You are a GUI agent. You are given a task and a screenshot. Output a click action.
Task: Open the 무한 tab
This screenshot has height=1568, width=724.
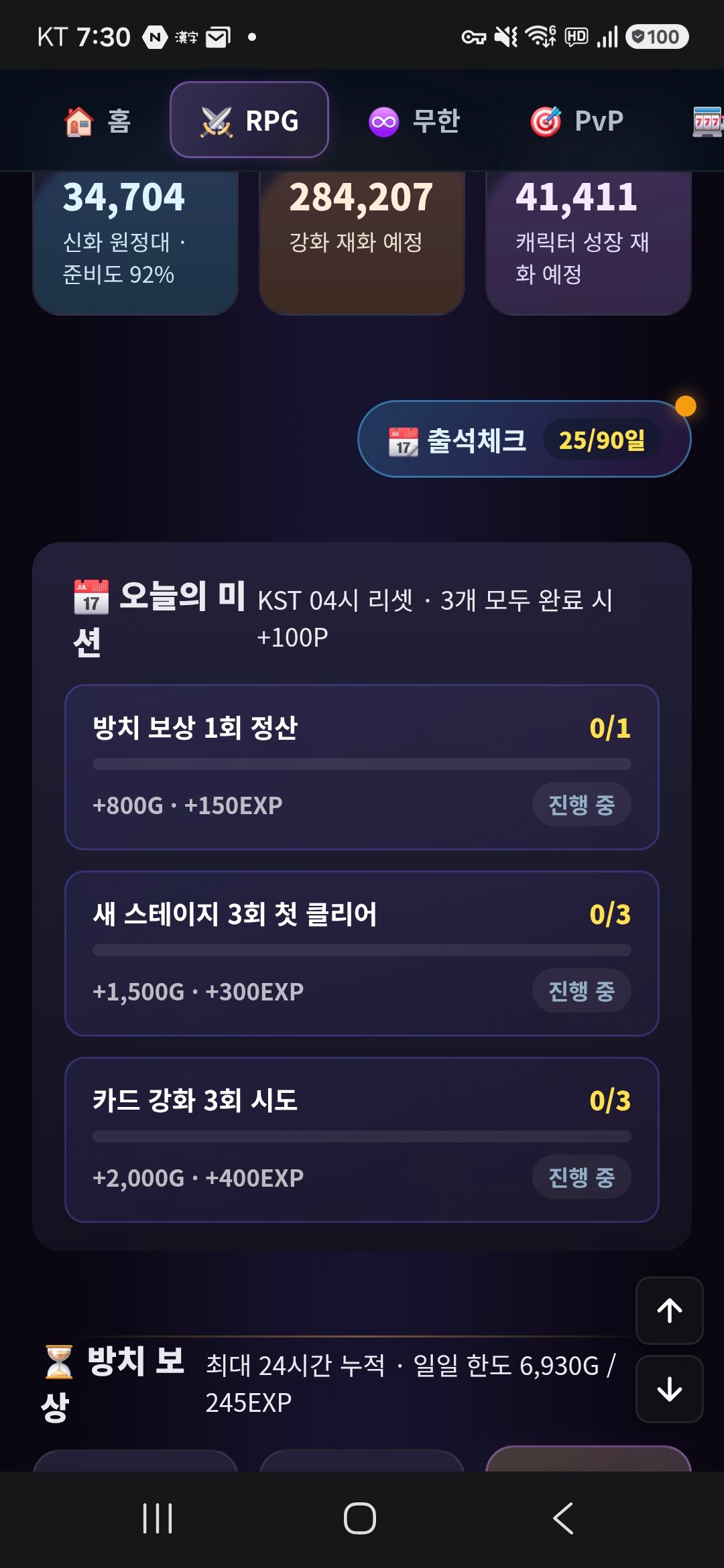[414, 121]
